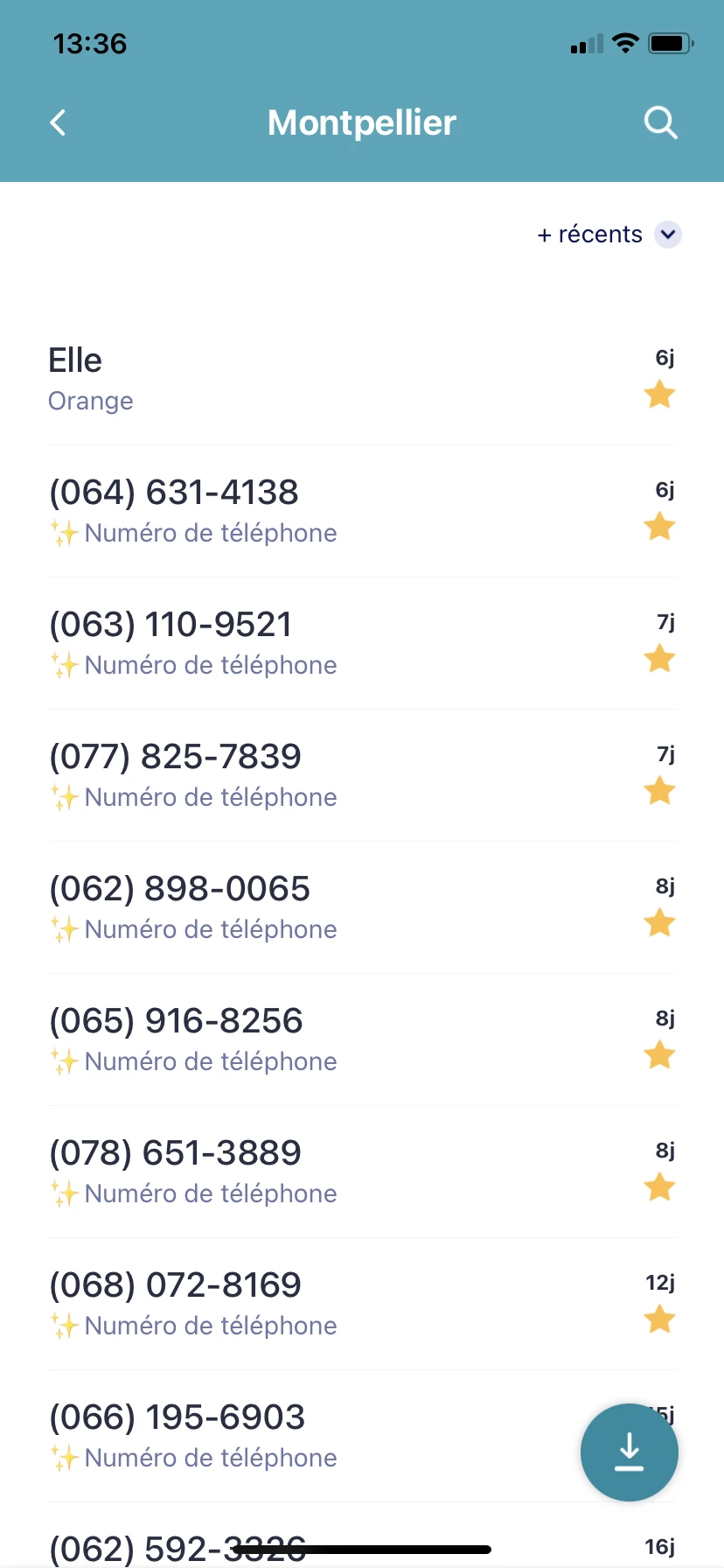Toggle the star next to (068) 072-8169
This screenshot has width=724, height=1568.
coord(659,1319)
